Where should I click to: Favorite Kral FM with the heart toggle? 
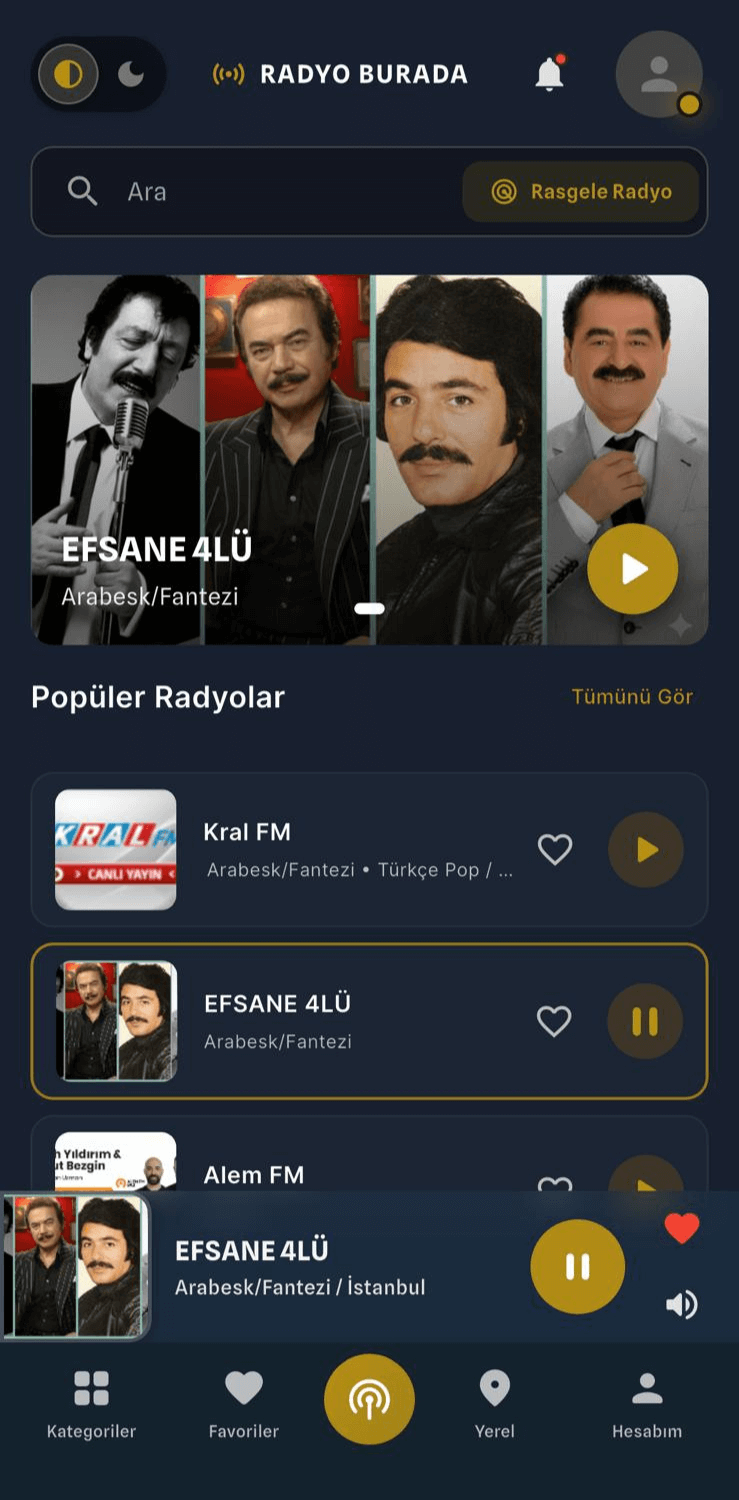(x=554, y=849)
